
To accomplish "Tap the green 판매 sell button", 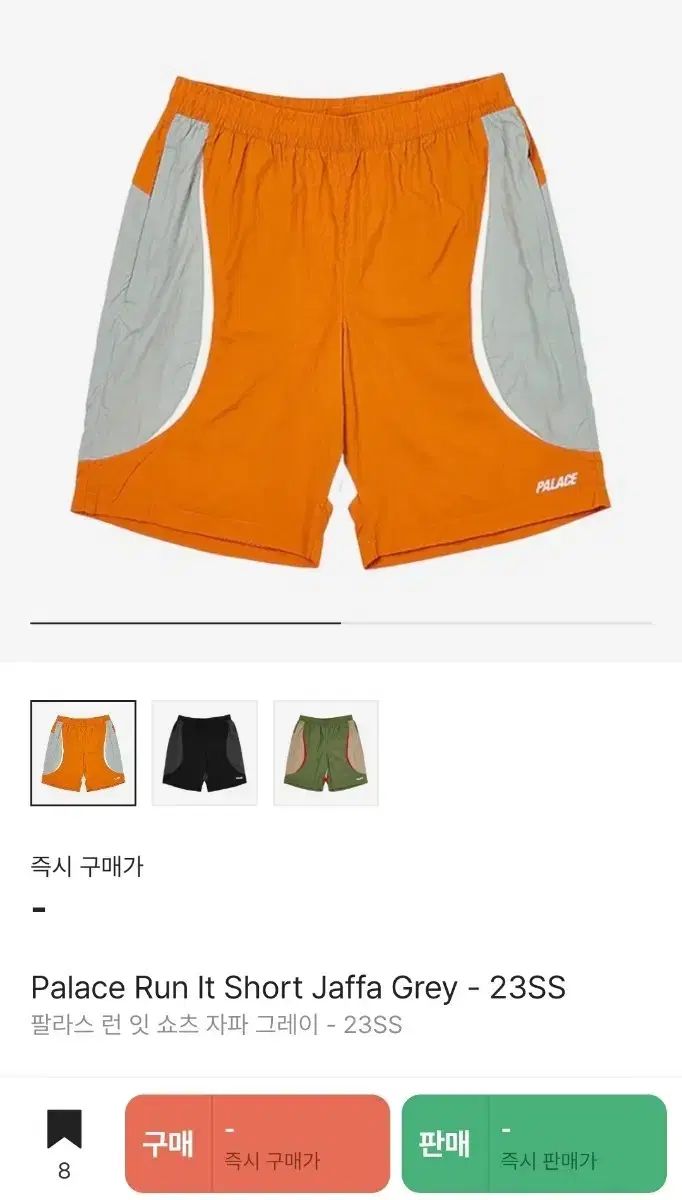I will tap(534, 1145).
